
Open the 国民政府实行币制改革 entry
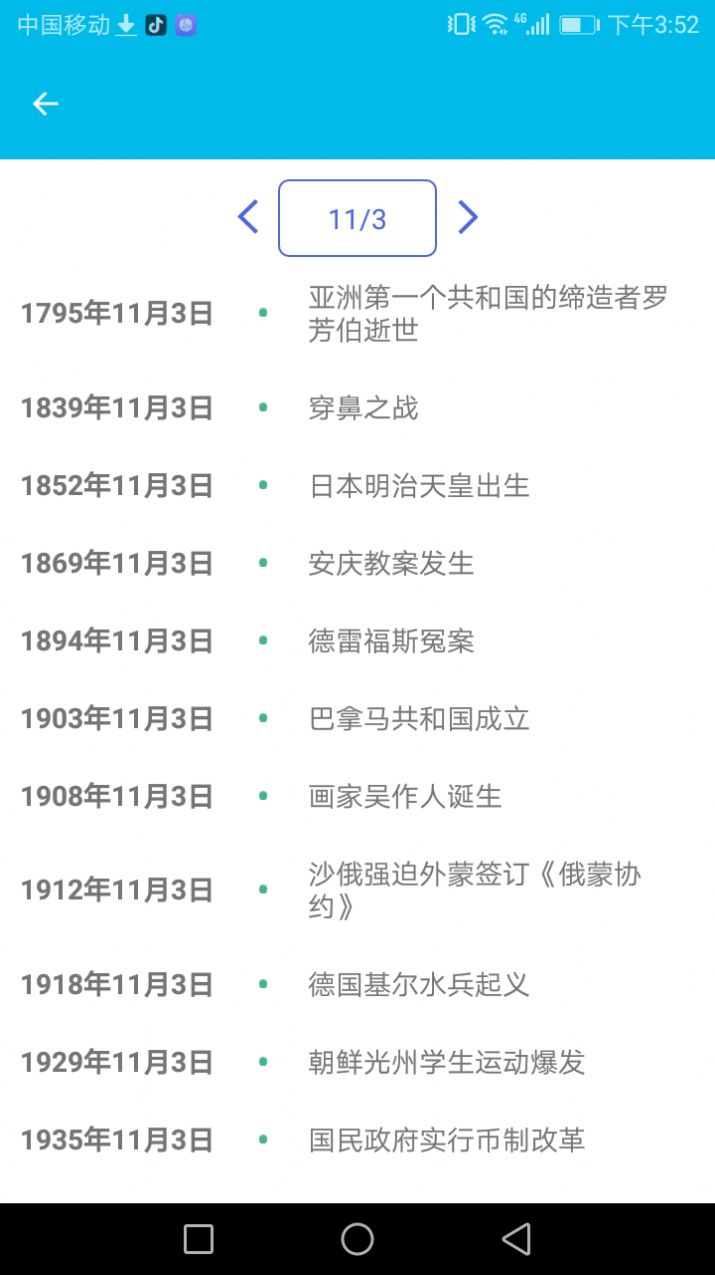pyautogui.click(x=357, y=1140)
